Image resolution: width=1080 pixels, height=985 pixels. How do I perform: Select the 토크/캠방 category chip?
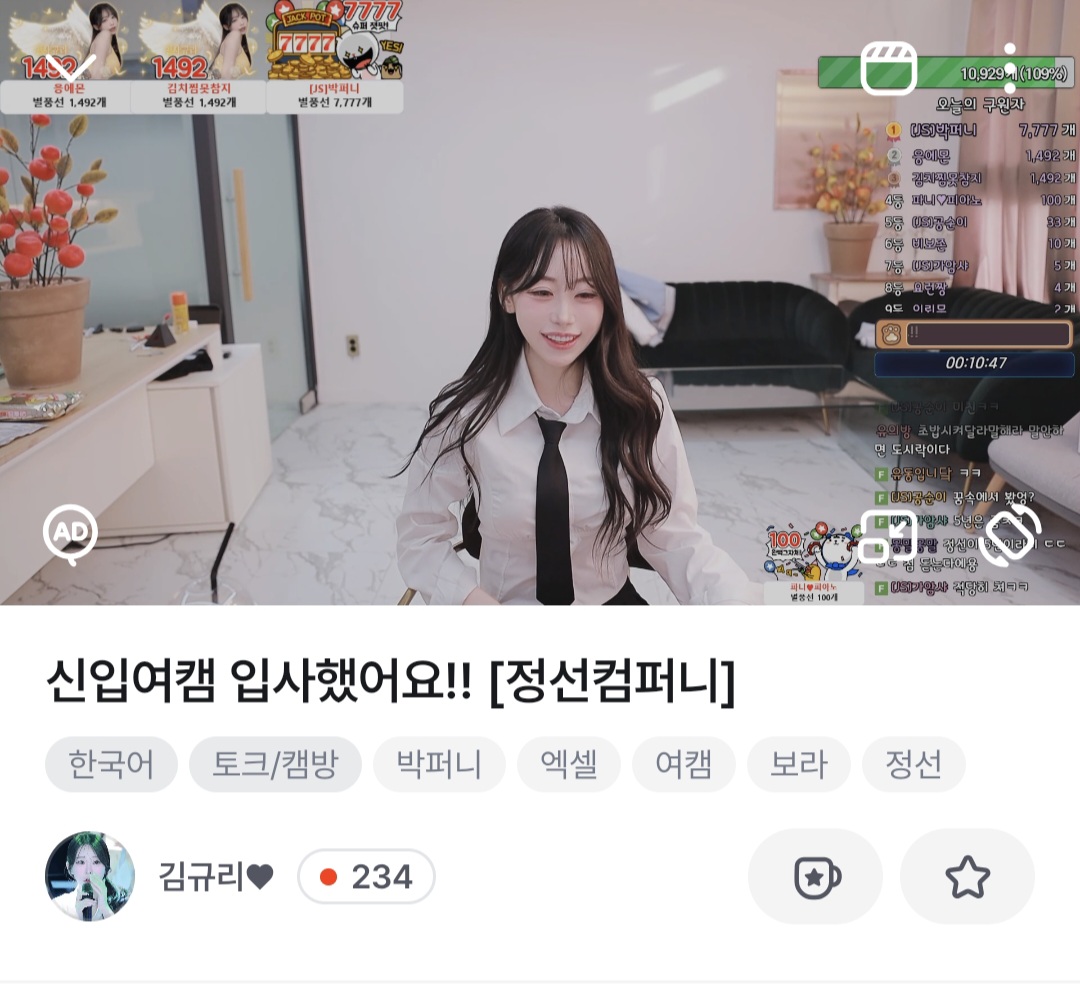(275, 765)
